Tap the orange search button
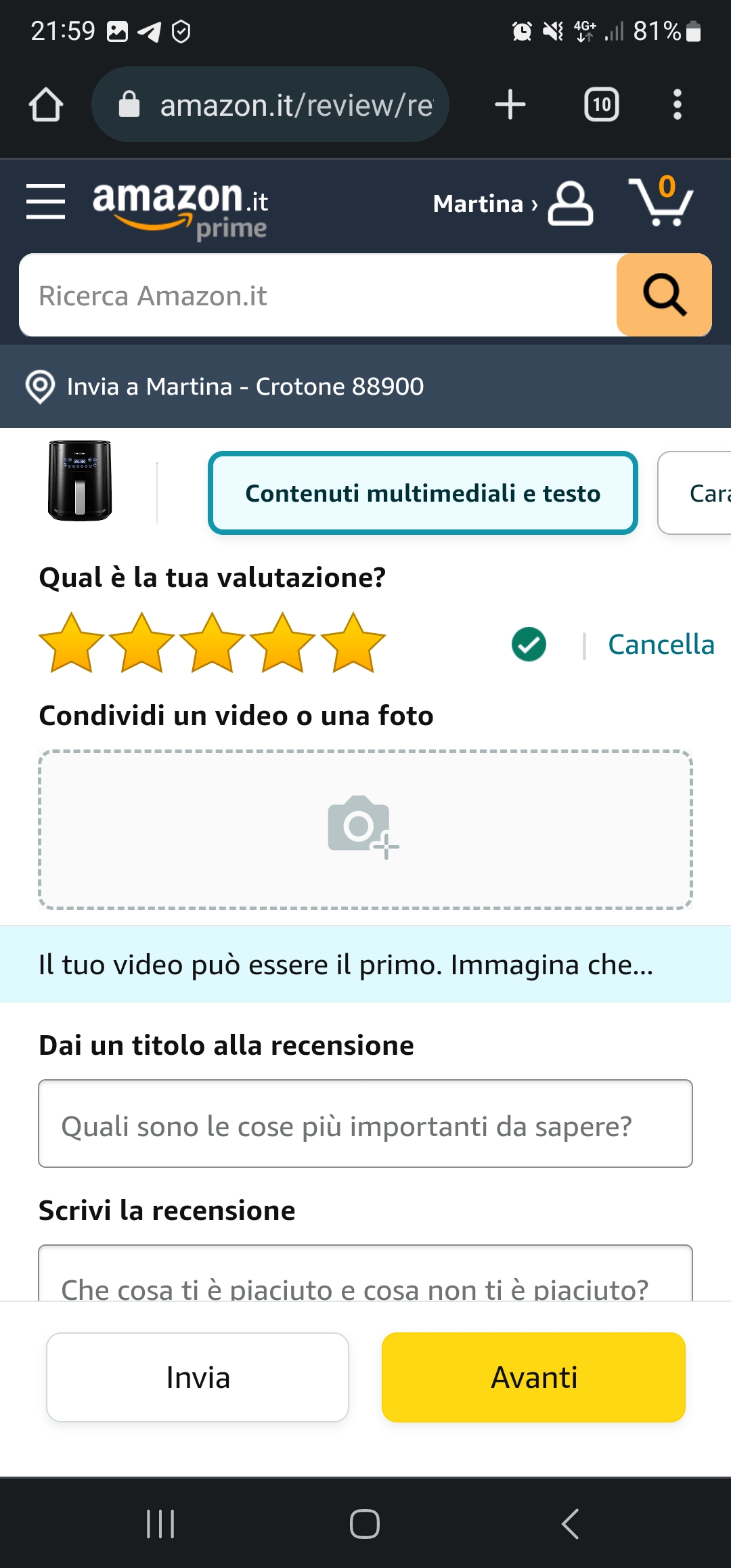Screen dimensions: 731x1568 [663, 295]
